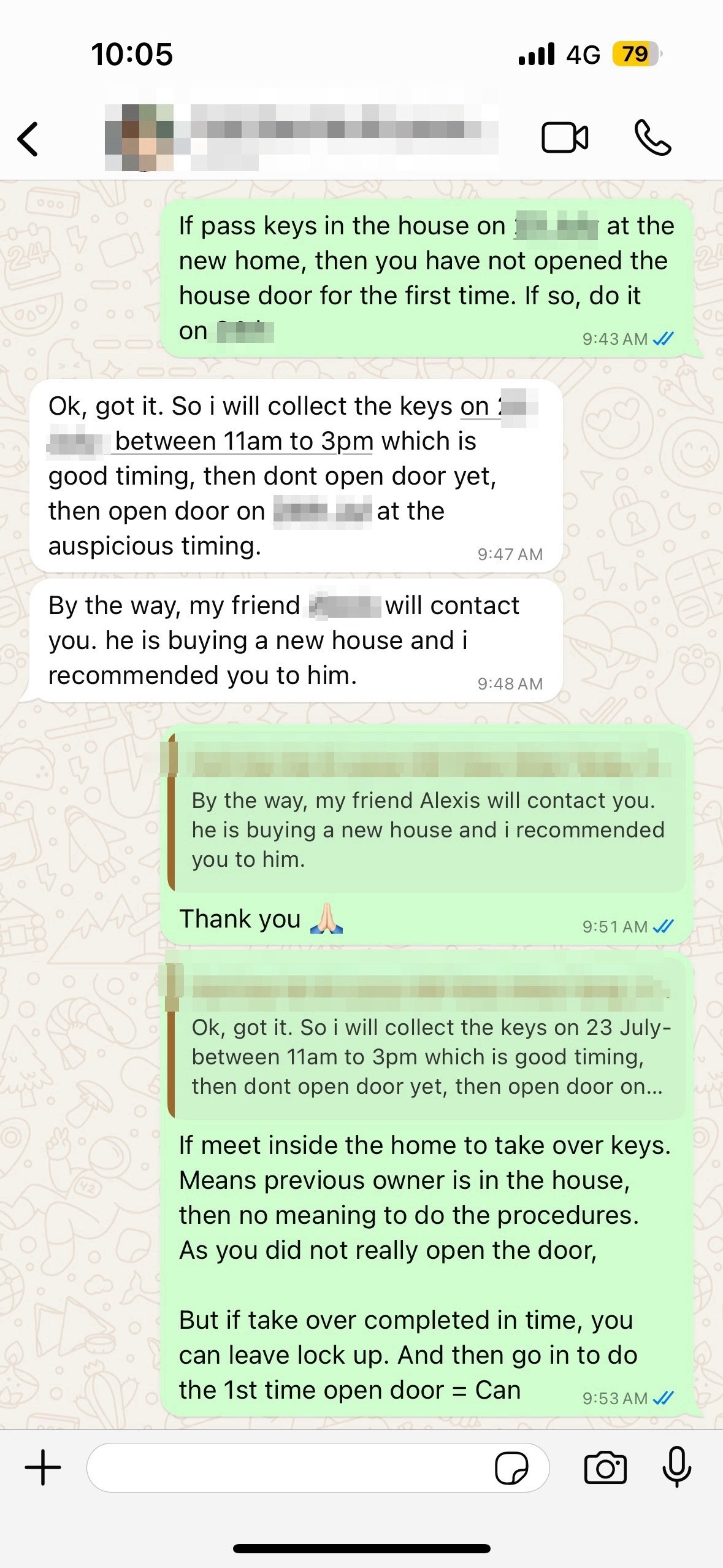
Task: Go back to the chat list
Action: click(28, 139)
